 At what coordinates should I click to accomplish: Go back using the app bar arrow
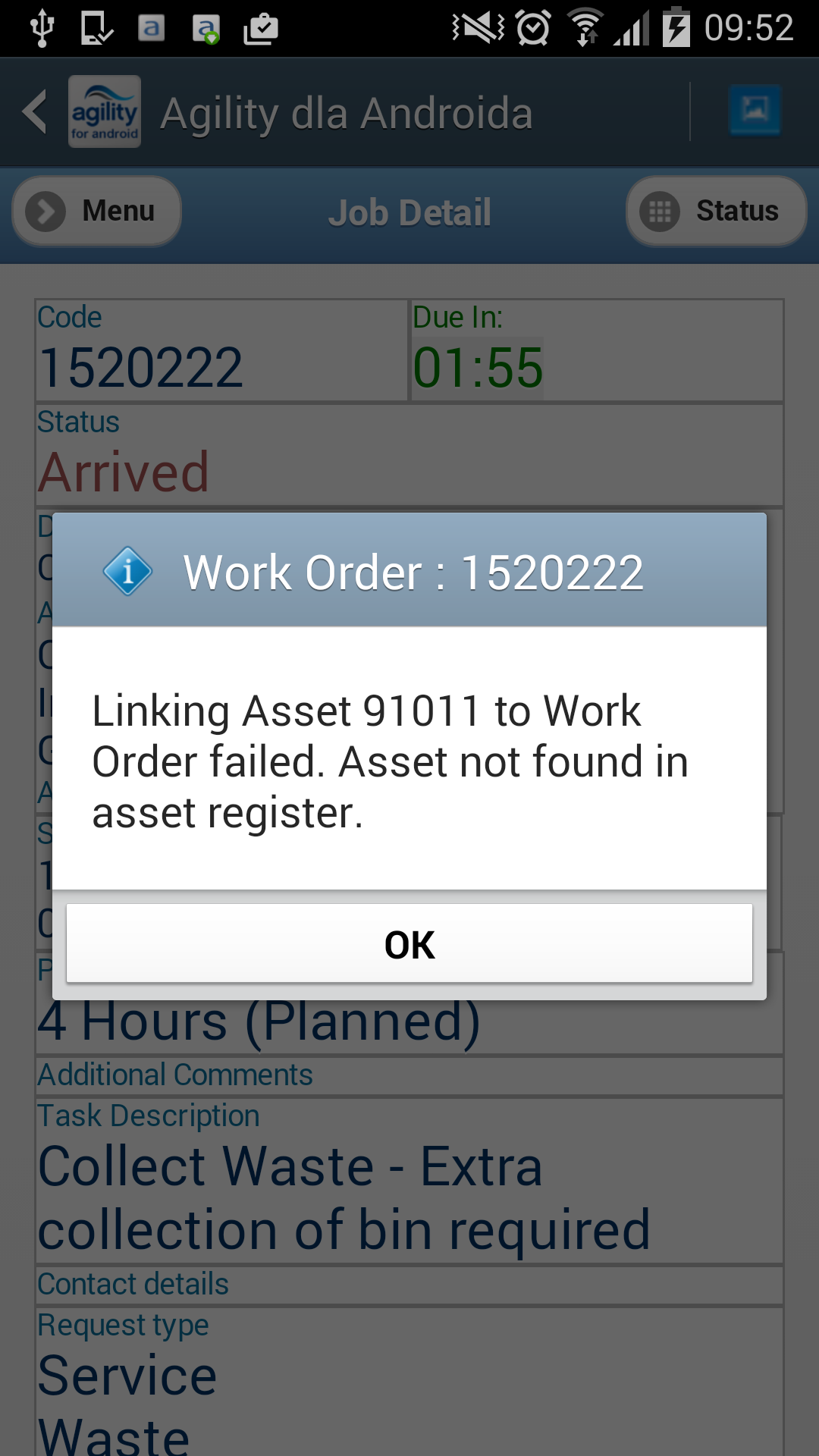pos(35,112)
